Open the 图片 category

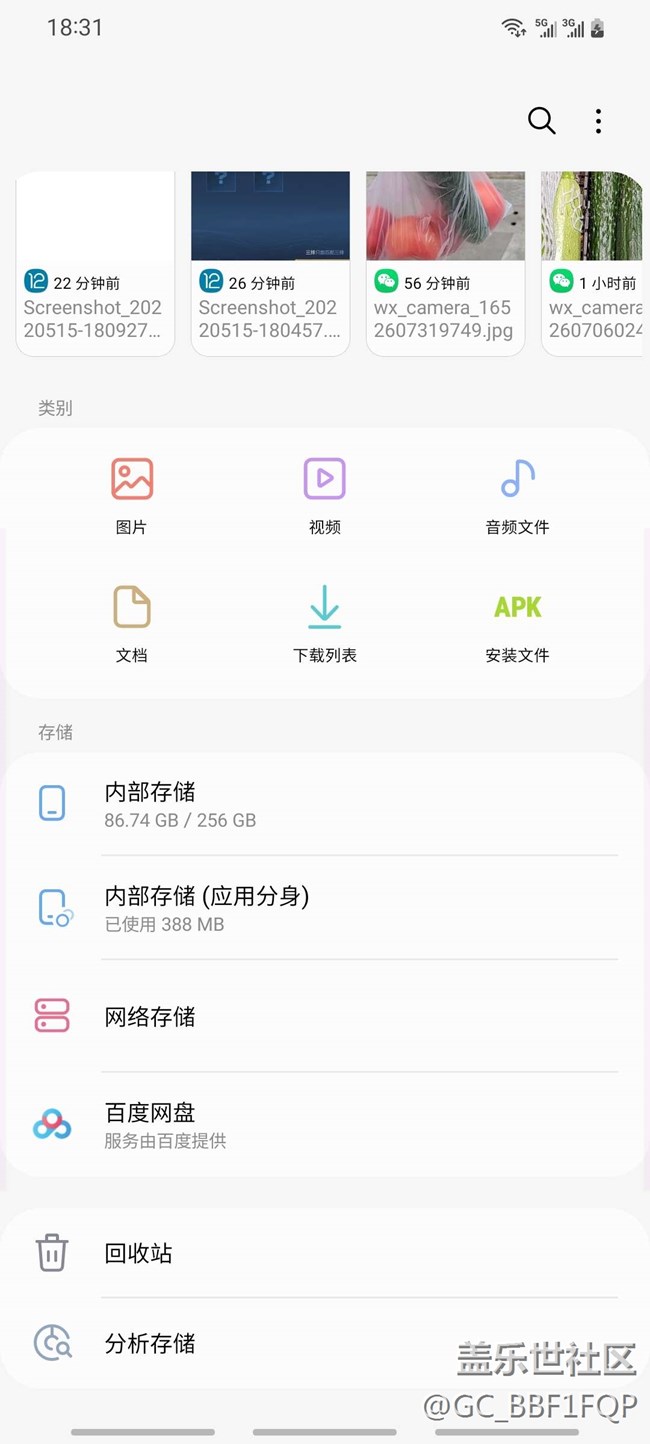(x=132, y=495)
